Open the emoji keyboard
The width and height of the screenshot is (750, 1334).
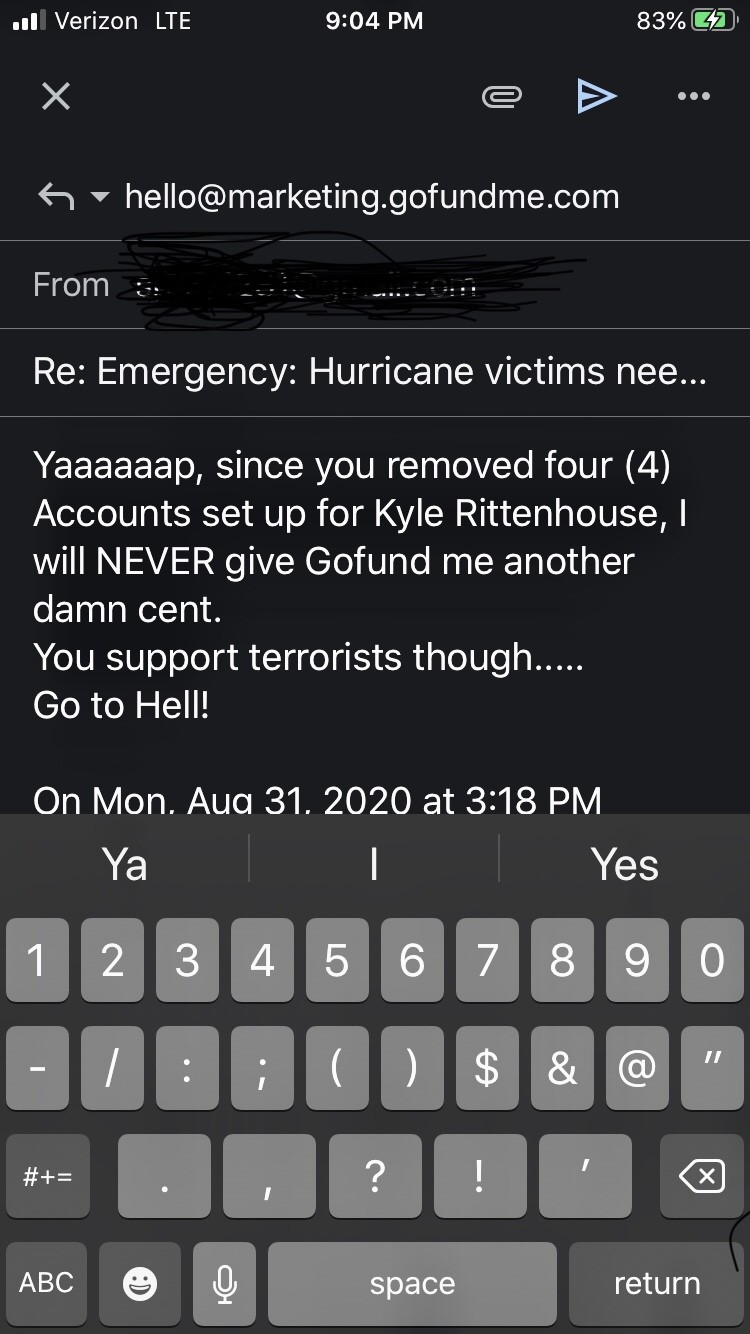point(139,1284)
